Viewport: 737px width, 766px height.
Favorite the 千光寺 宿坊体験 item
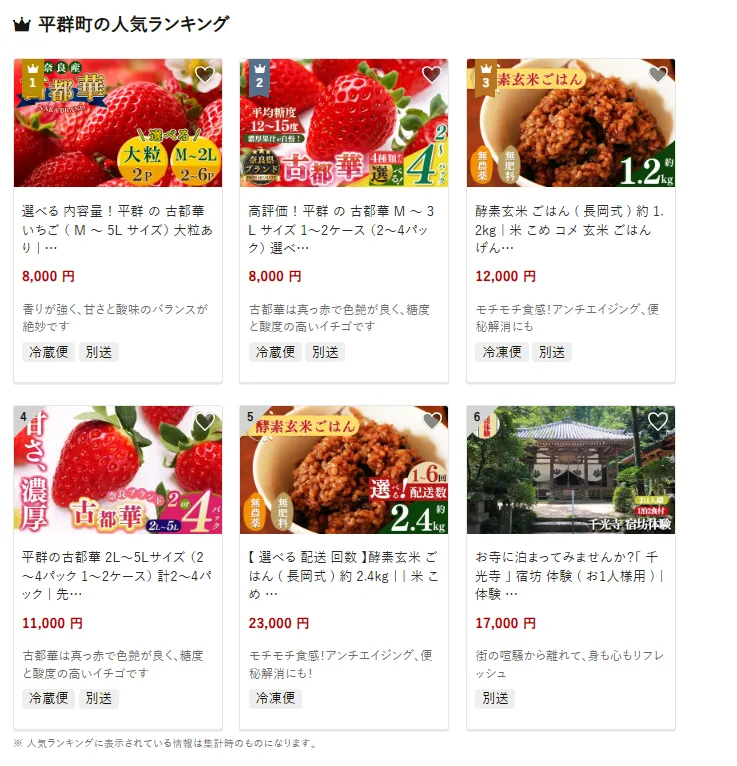tap(657, 422)
